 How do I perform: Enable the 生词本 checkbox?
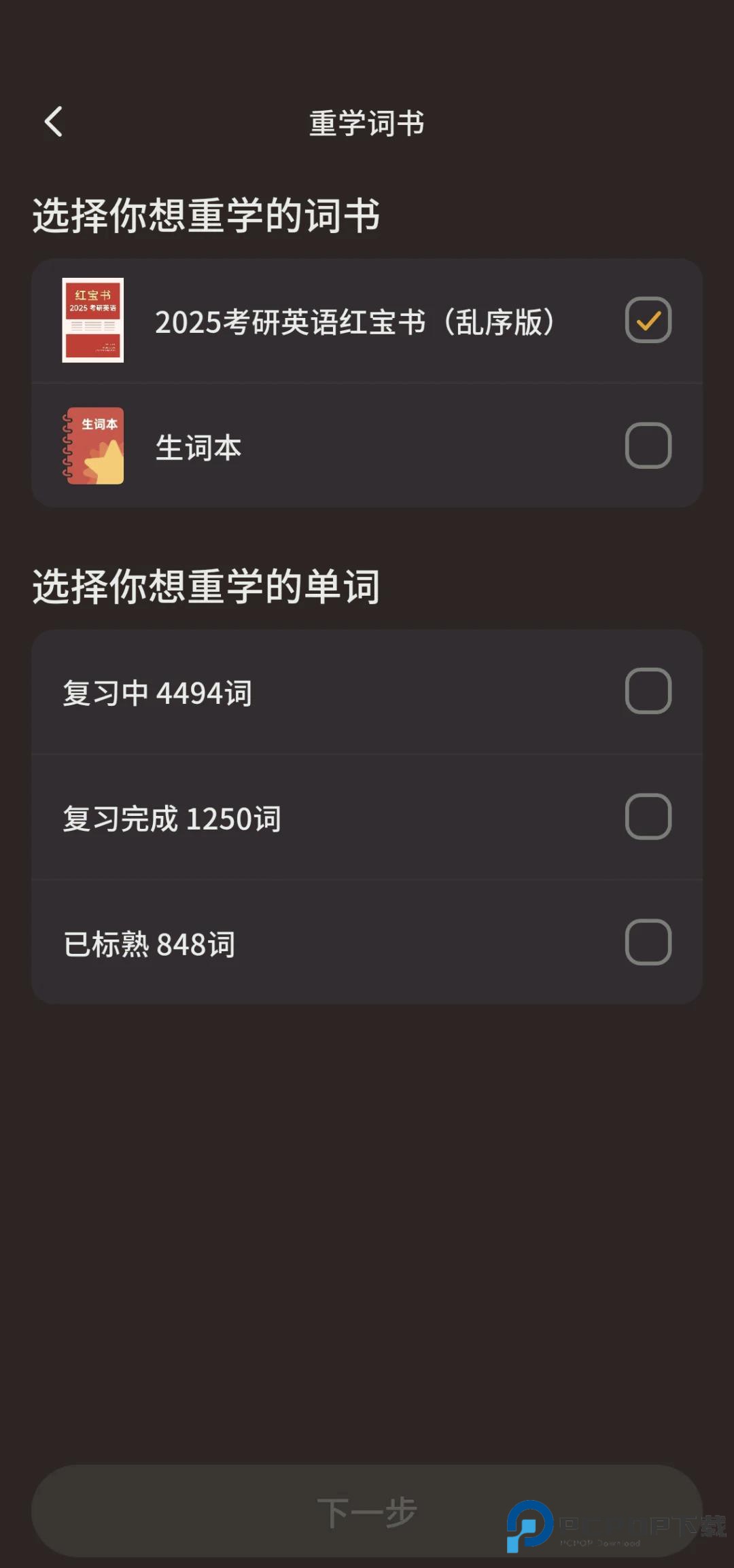pyautogui.click(x=648, y=445)
